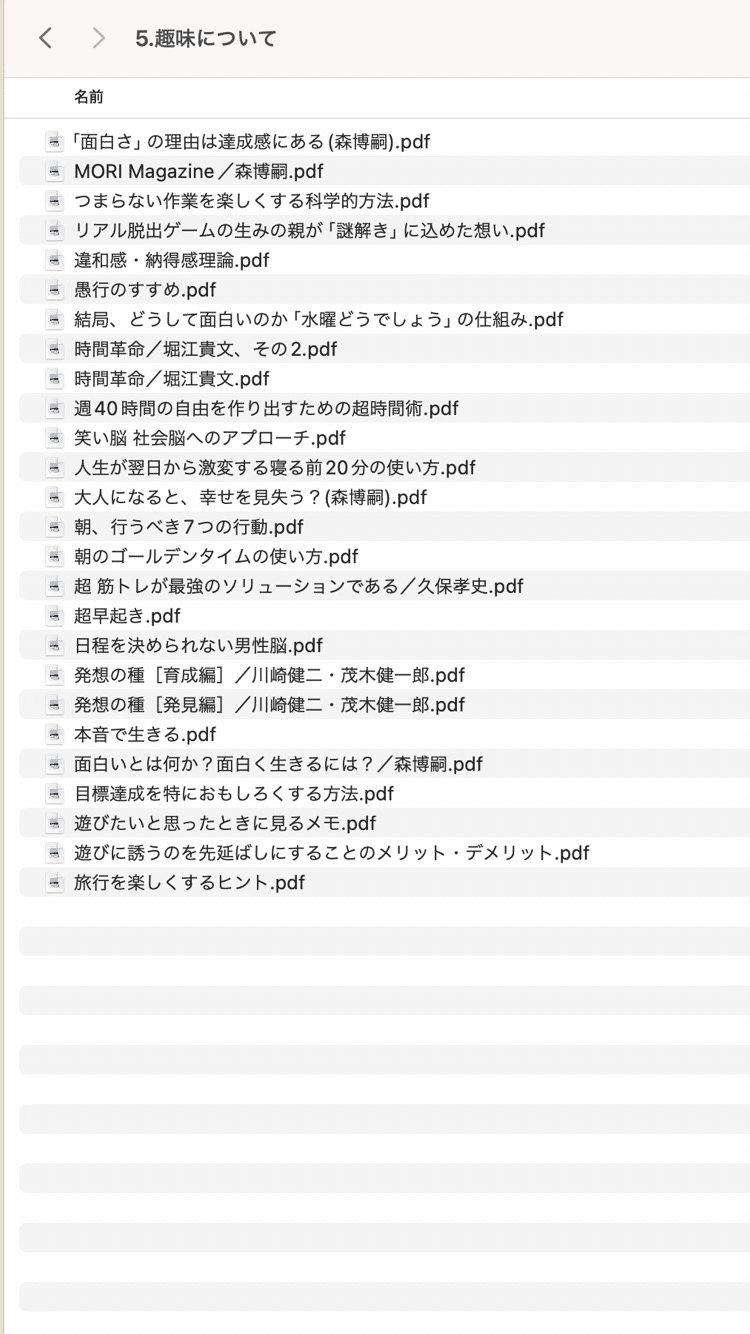
Task: Open 発想の種［発見編］ PDF
Action: 269,705
